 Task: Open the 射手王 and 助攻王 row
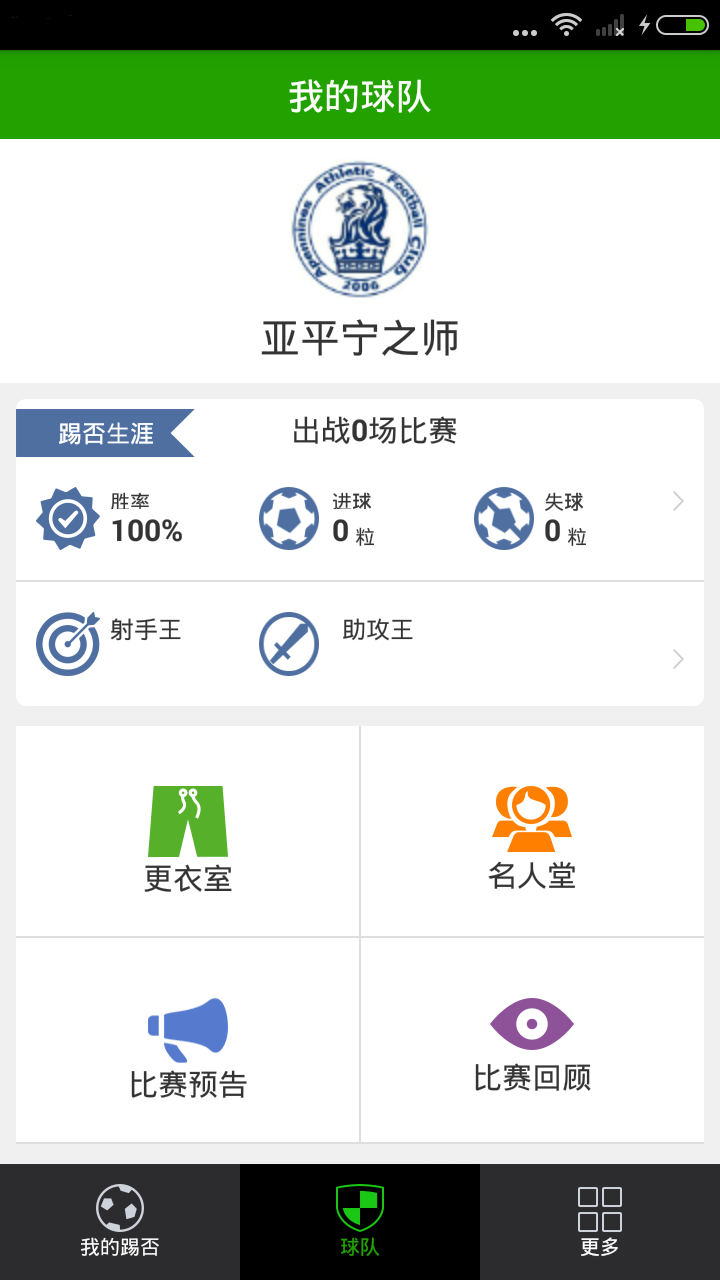pos(360,644)
